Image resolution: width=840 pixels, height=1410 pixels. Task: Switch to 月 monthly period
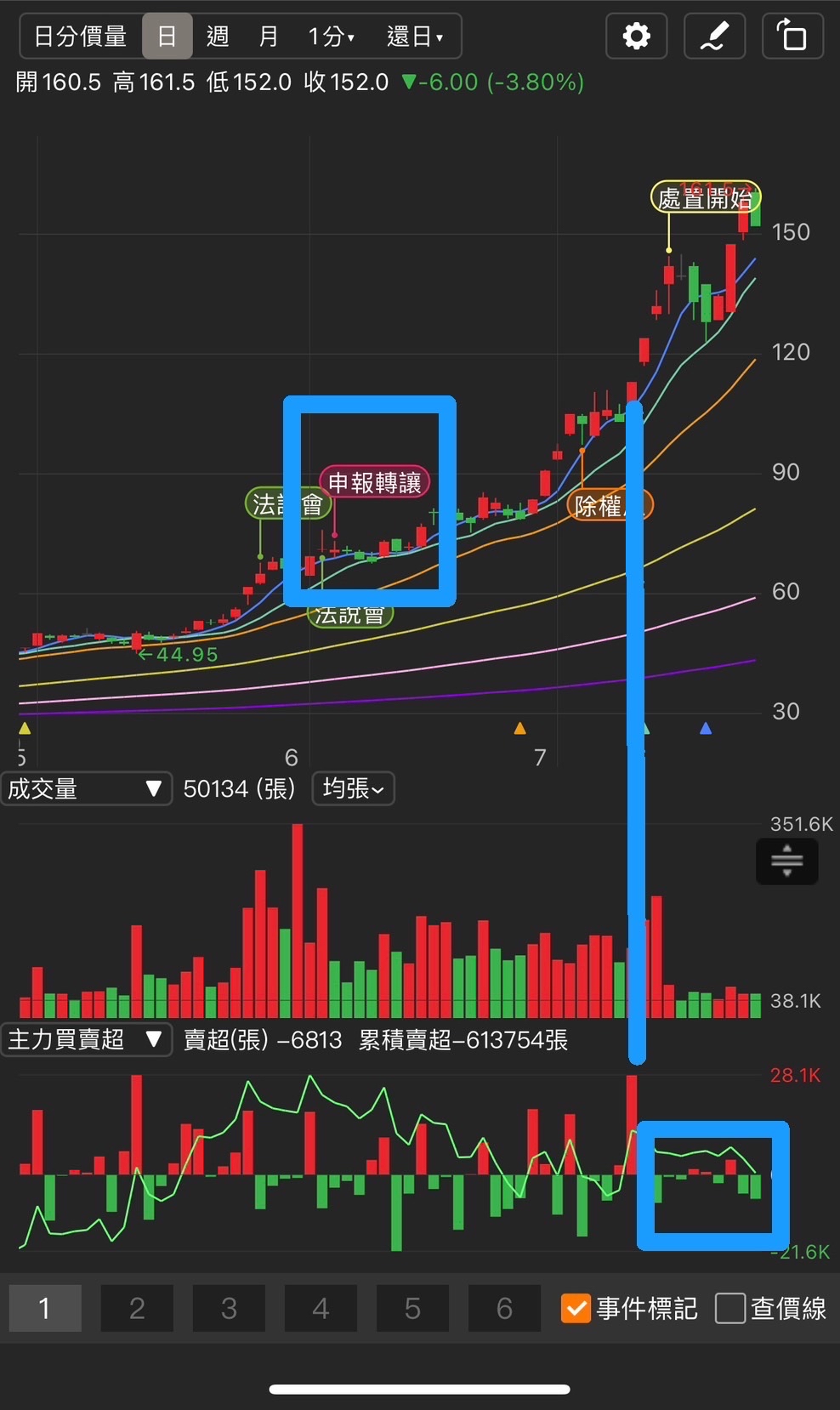269,37
